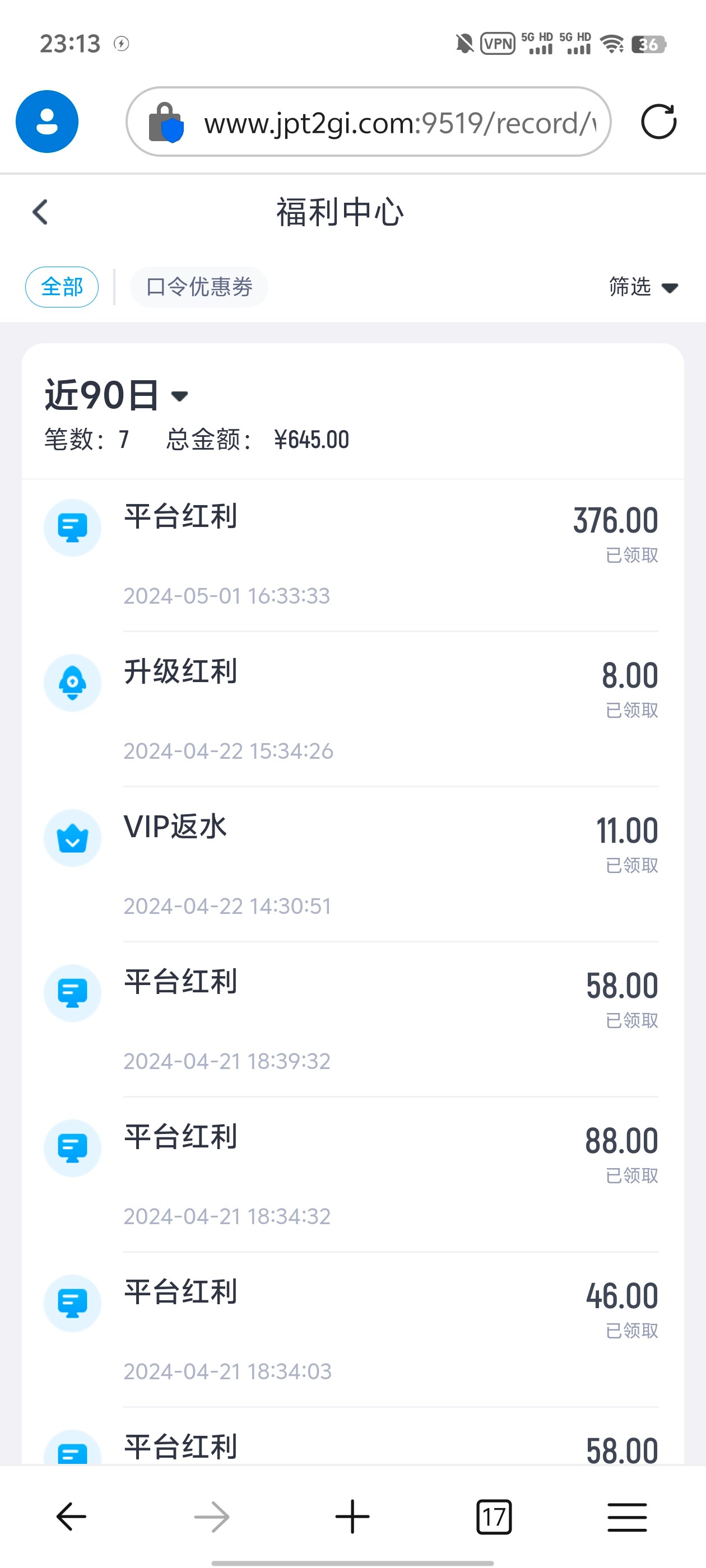Open a new browser tab
The height and width of the screenshot is (1568, 706).
click(x=352, y=1516)
